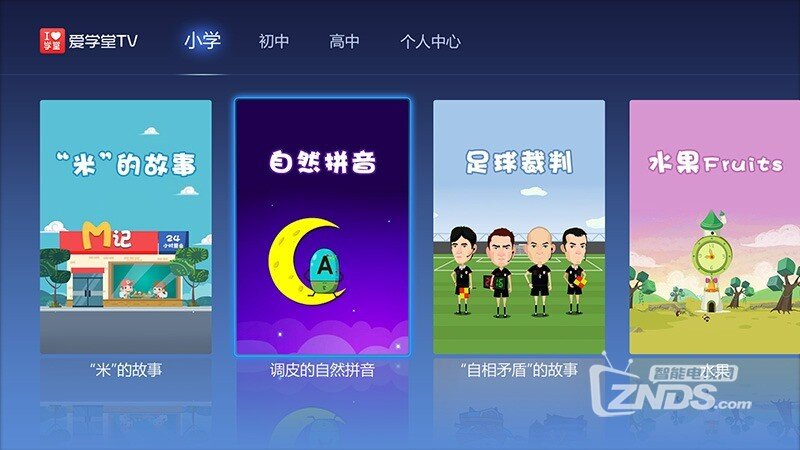Switch to the 小学 tab
This screenshot has height=450, width=800.
pos(202,41)
